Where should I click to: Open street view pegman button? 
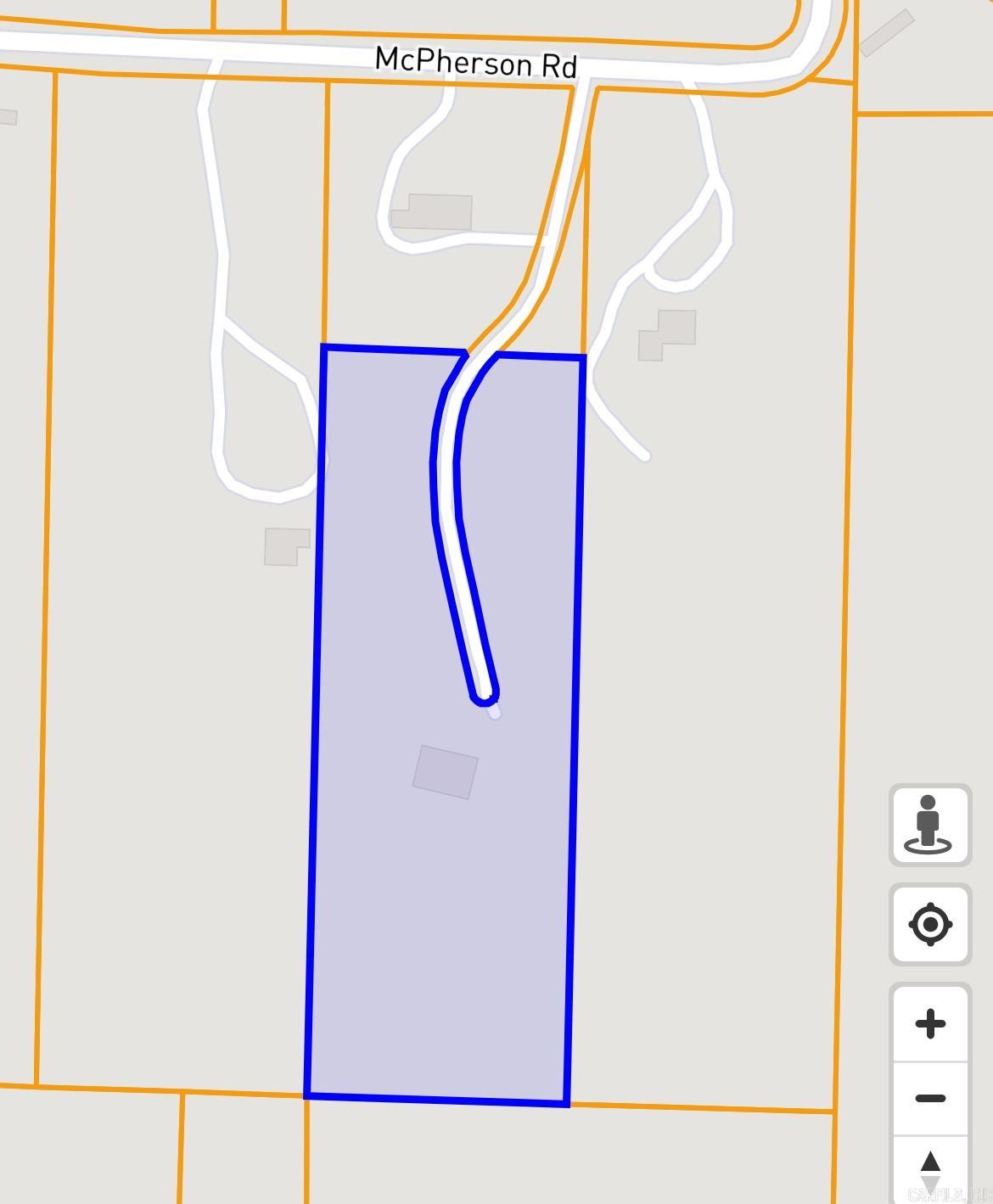tap(929, 825)
